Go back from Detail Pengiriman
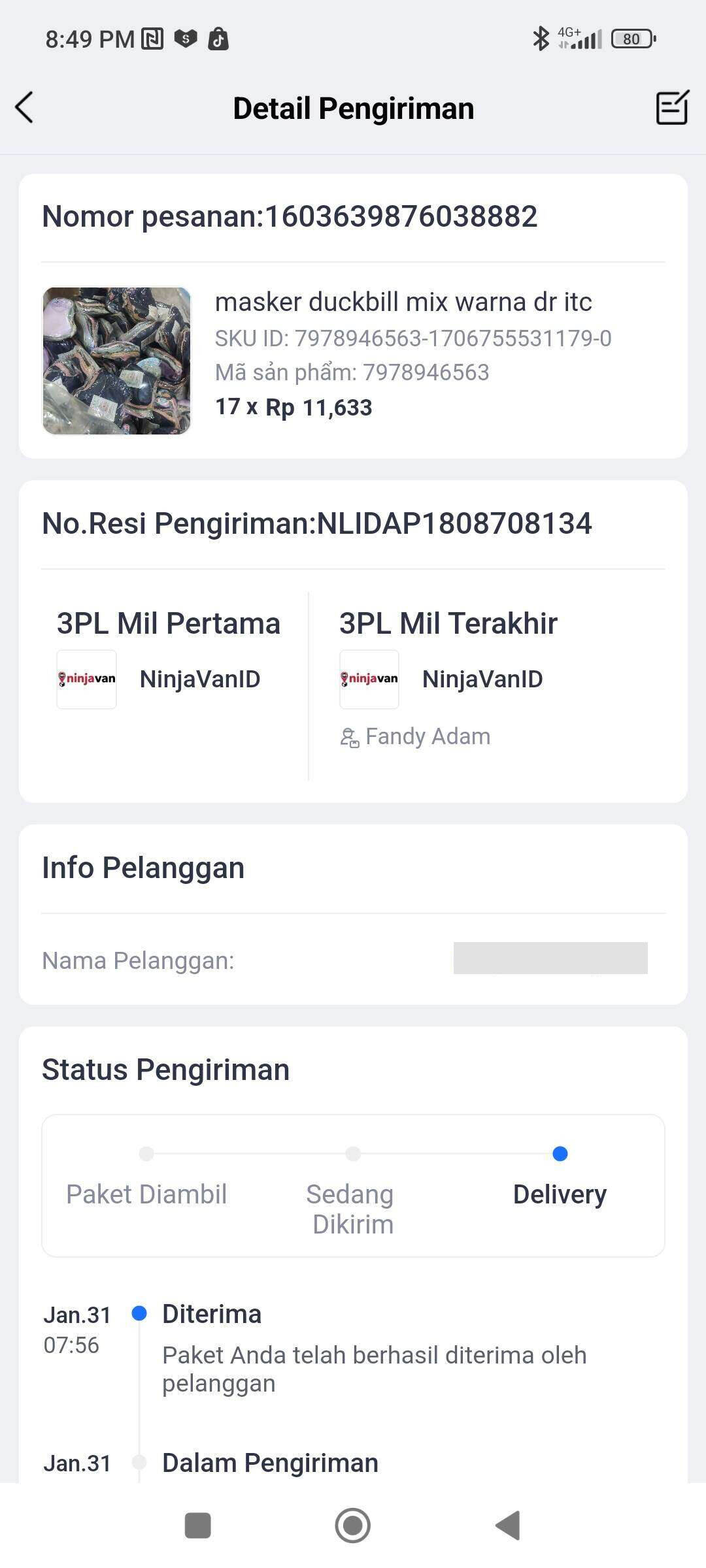This screenshot has height=1568, width=706. pos(24,108)
